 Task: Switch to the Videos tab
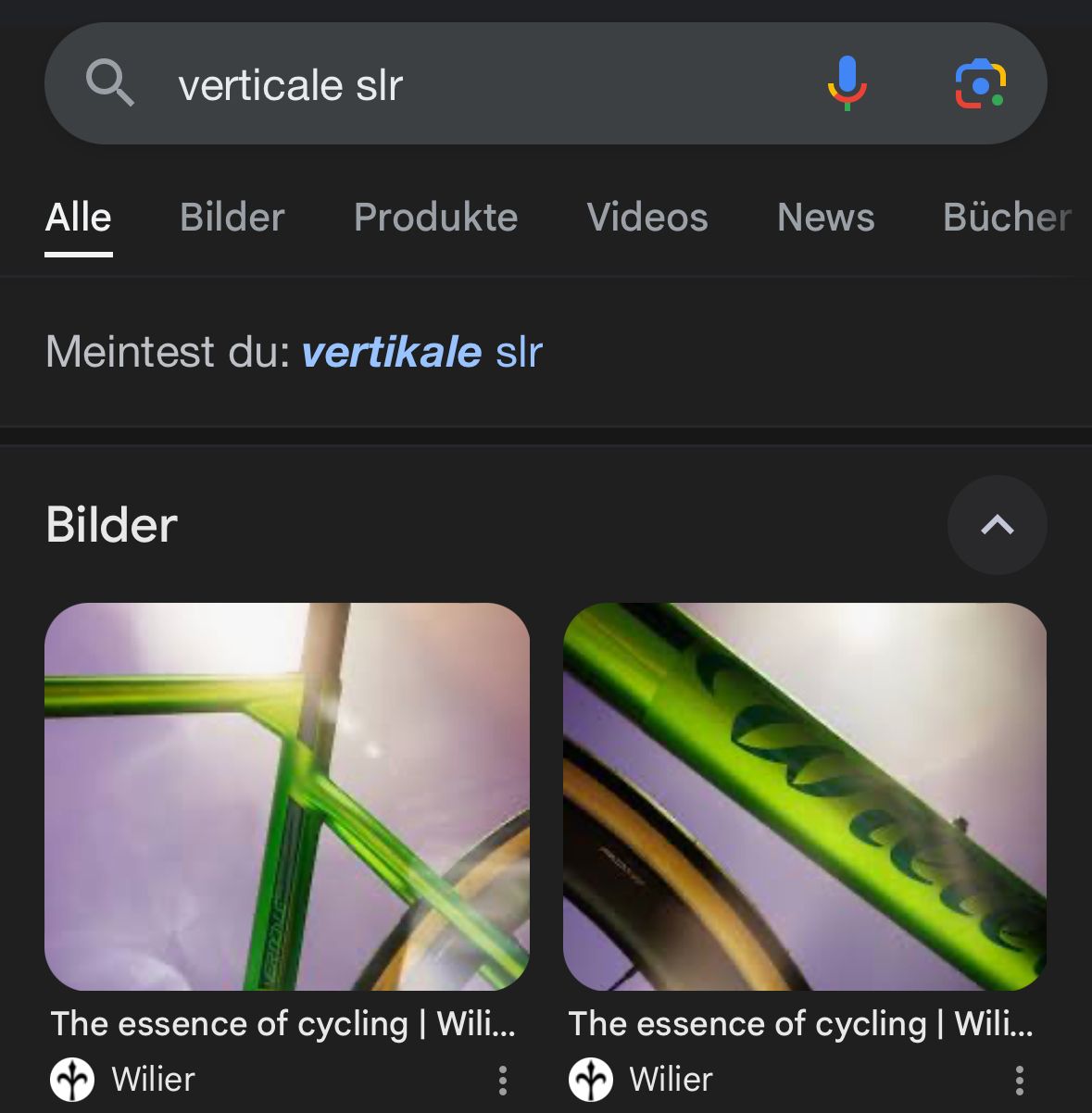tap(646, 218)
